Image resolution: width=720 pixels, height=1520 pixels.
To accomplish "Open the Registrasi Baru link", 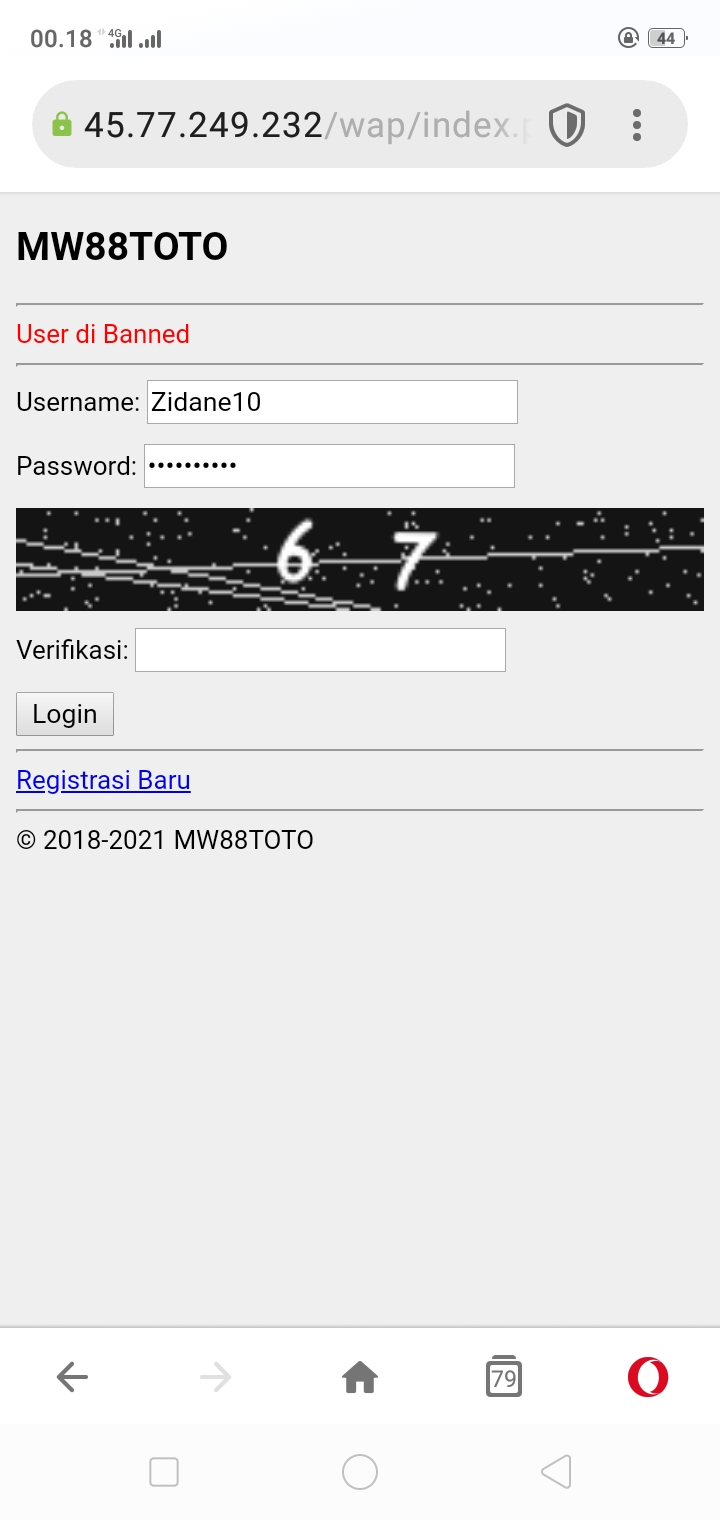I will 103,780.
